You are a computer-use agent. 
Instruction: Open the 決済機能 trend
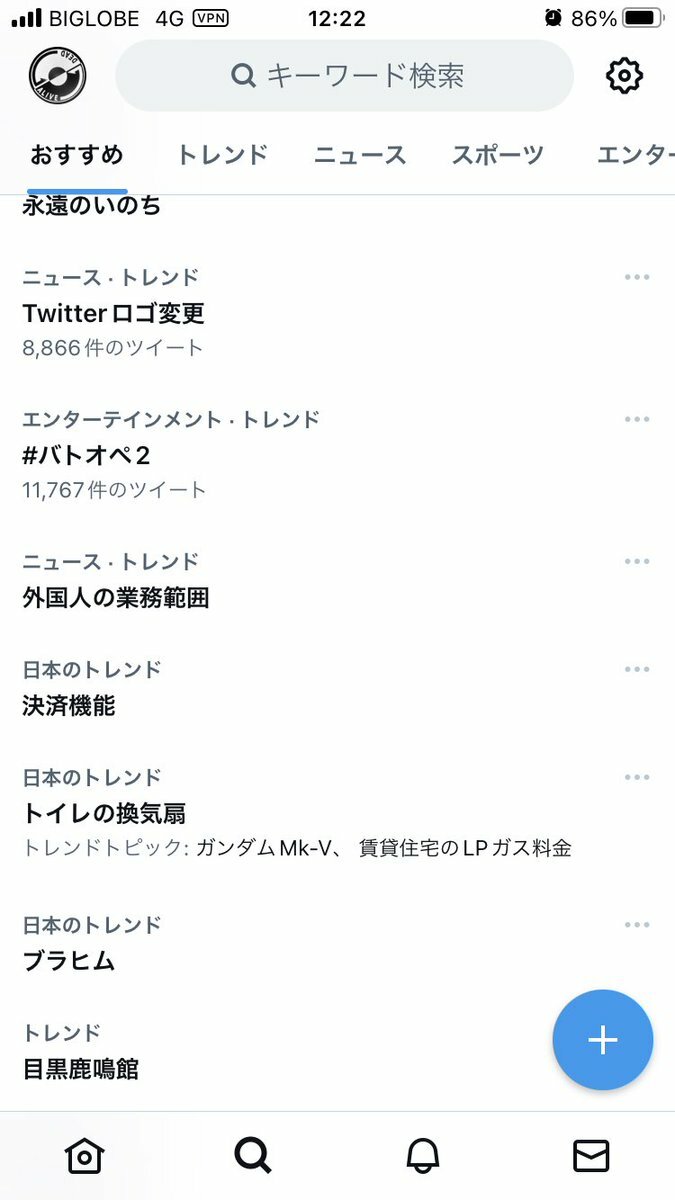coord(69,706)
